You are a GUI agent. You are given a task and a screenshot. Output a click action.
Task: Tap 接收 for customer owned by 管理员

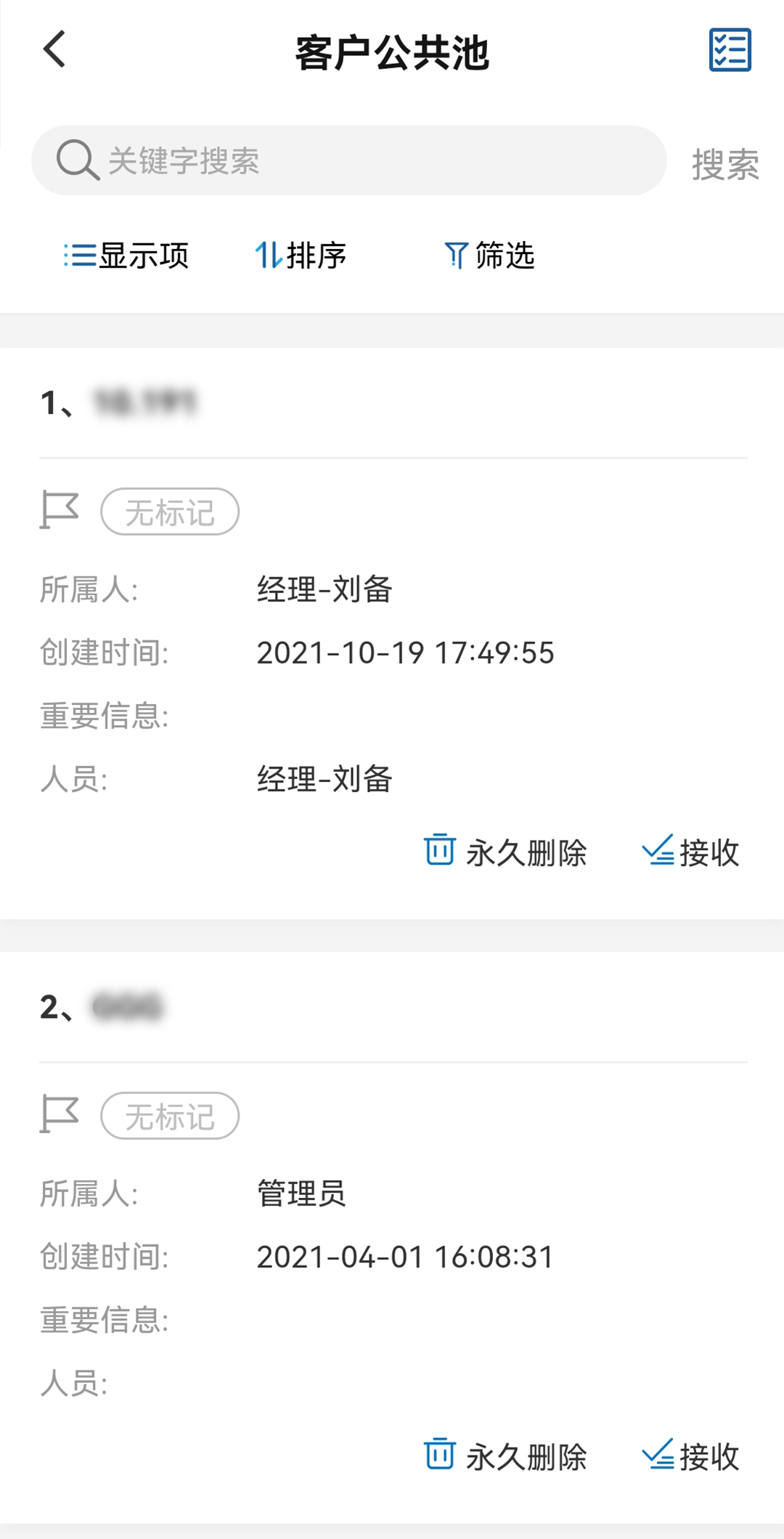coord(691,1456)
